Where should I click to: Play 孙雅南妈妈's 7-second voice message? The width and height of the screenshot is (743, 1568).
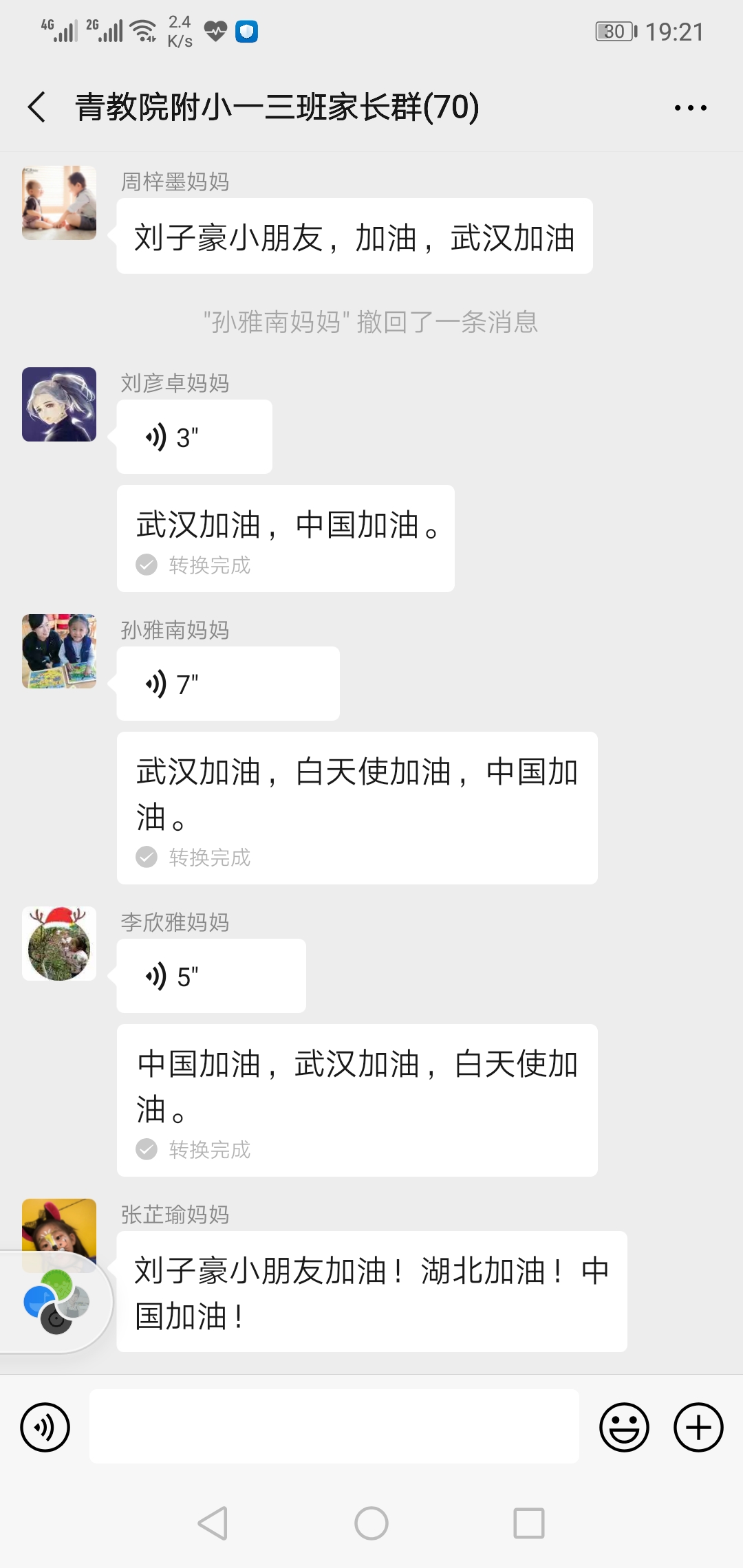tap(228, 684)
